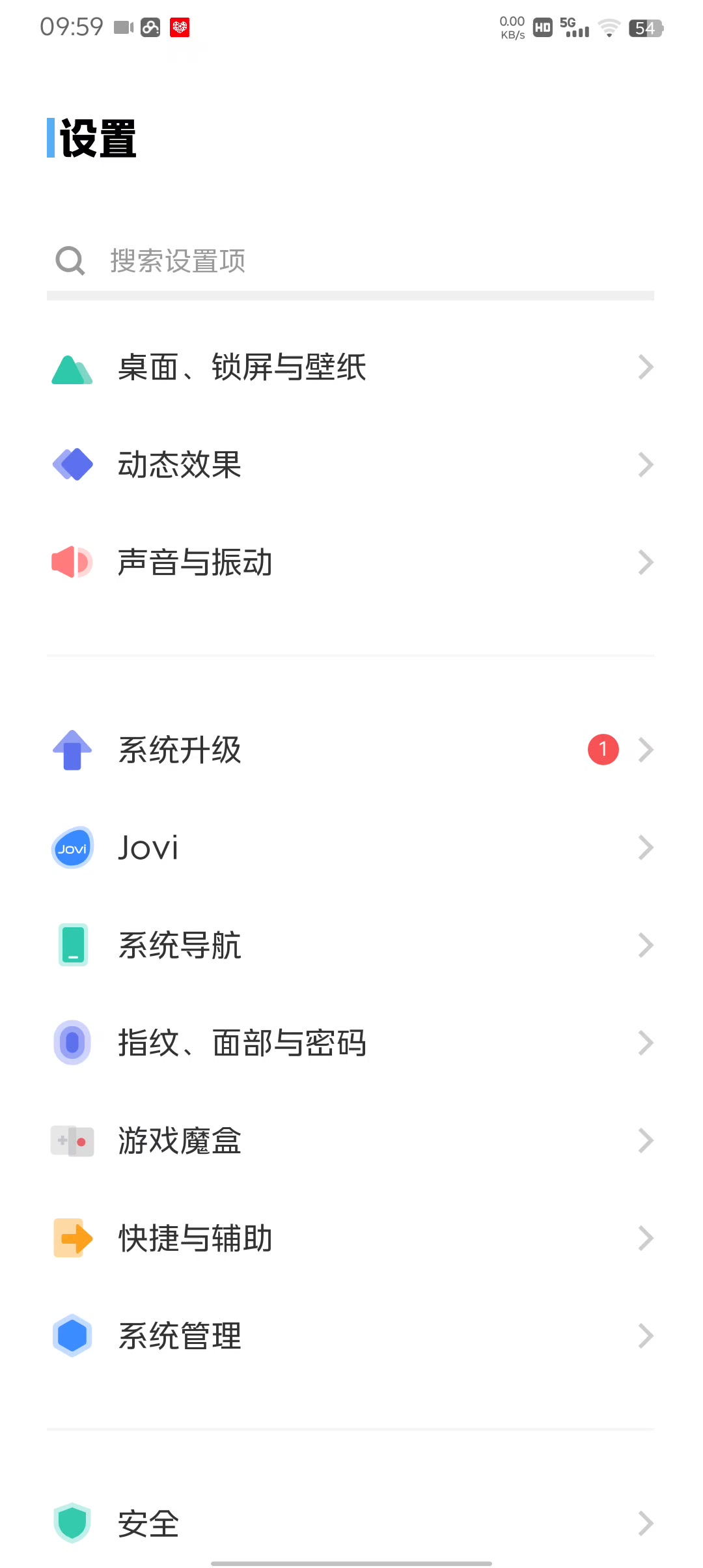Open 桌面、锁屏与壁纸 settings
Image resolution: width=703 pixels, height=1568 pixels.
coord(350,367)
